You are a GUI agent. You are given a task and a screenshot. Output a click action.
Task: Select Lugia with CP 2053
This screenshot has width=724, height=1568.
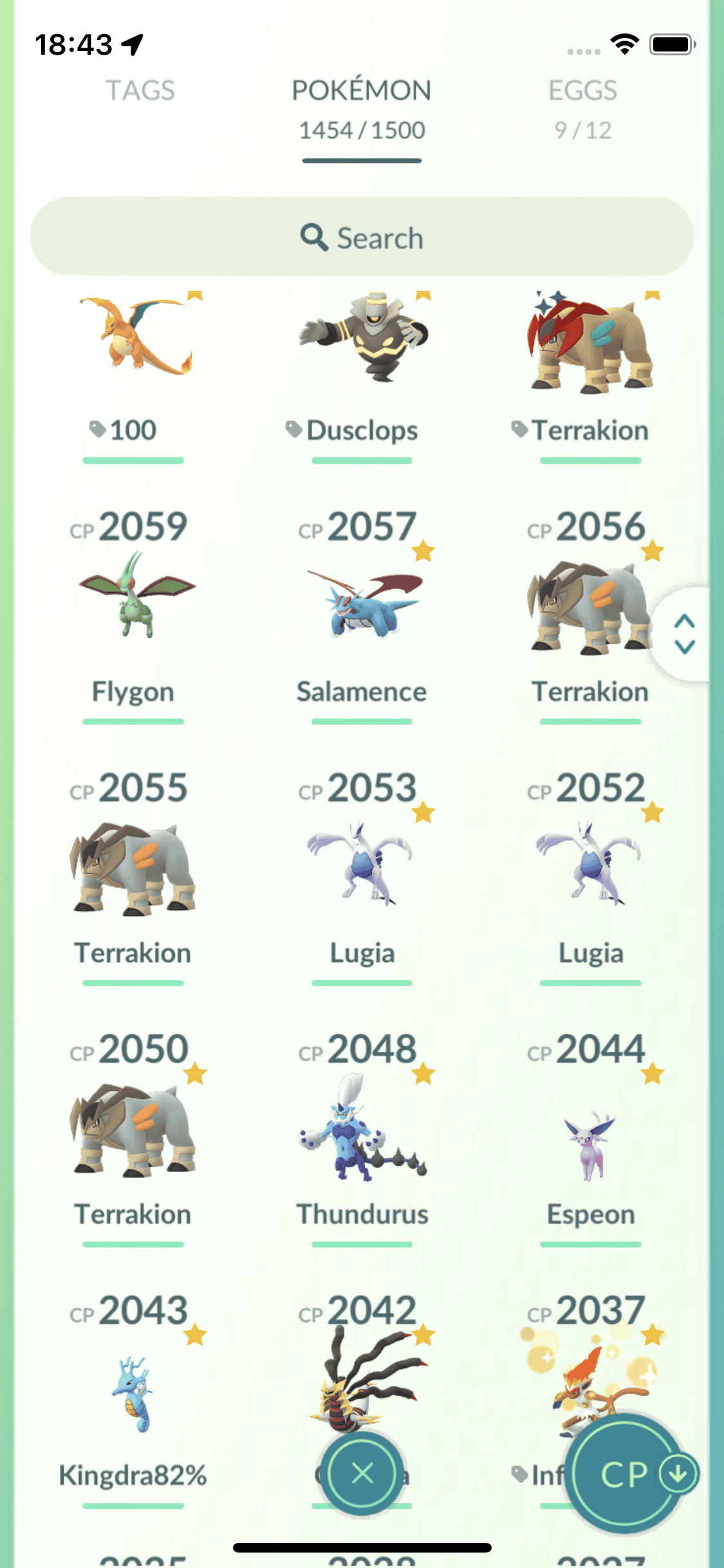(362, 866)
